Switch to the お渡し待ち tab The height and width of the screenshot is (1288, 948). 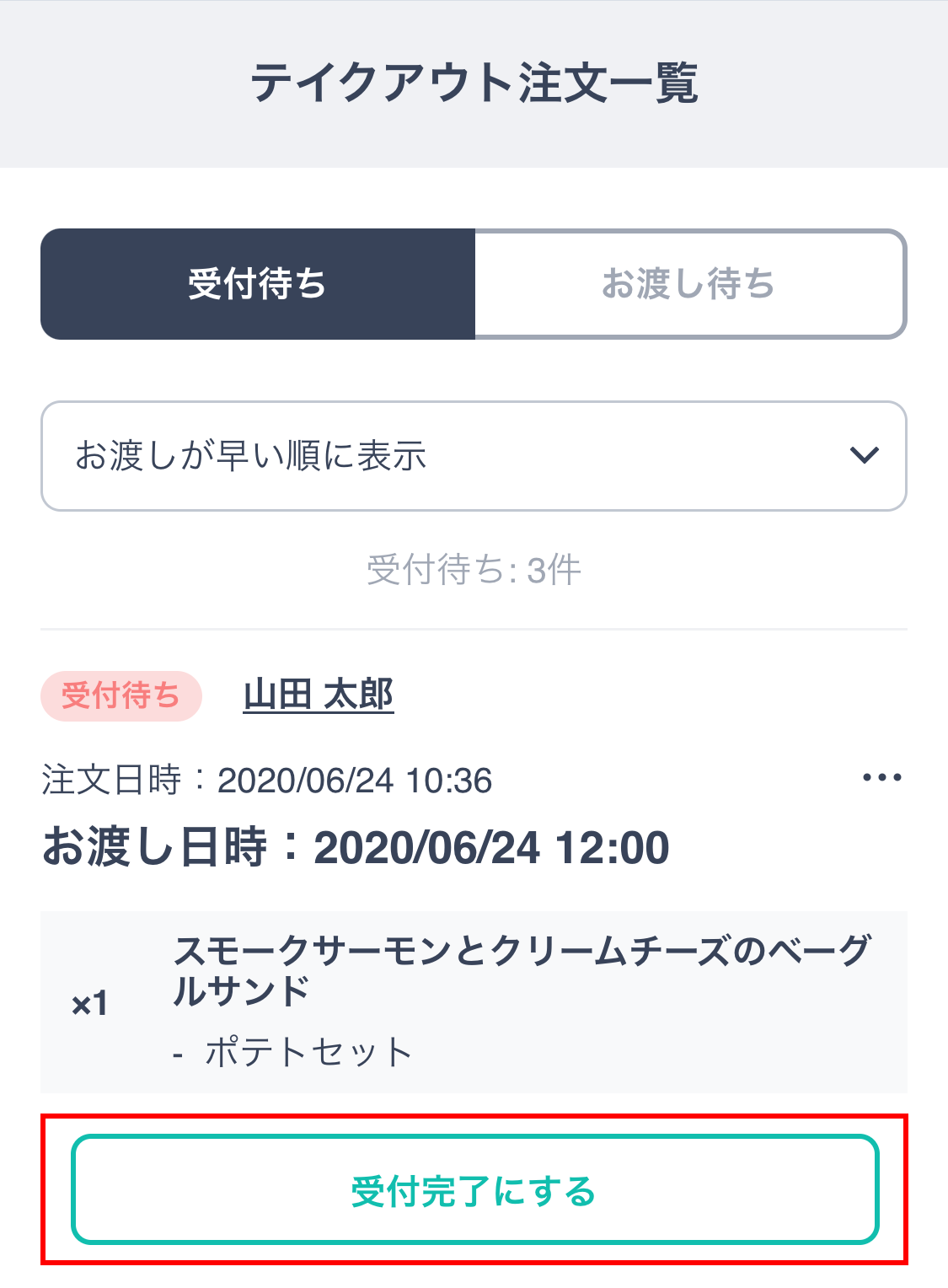pos(689,284)
